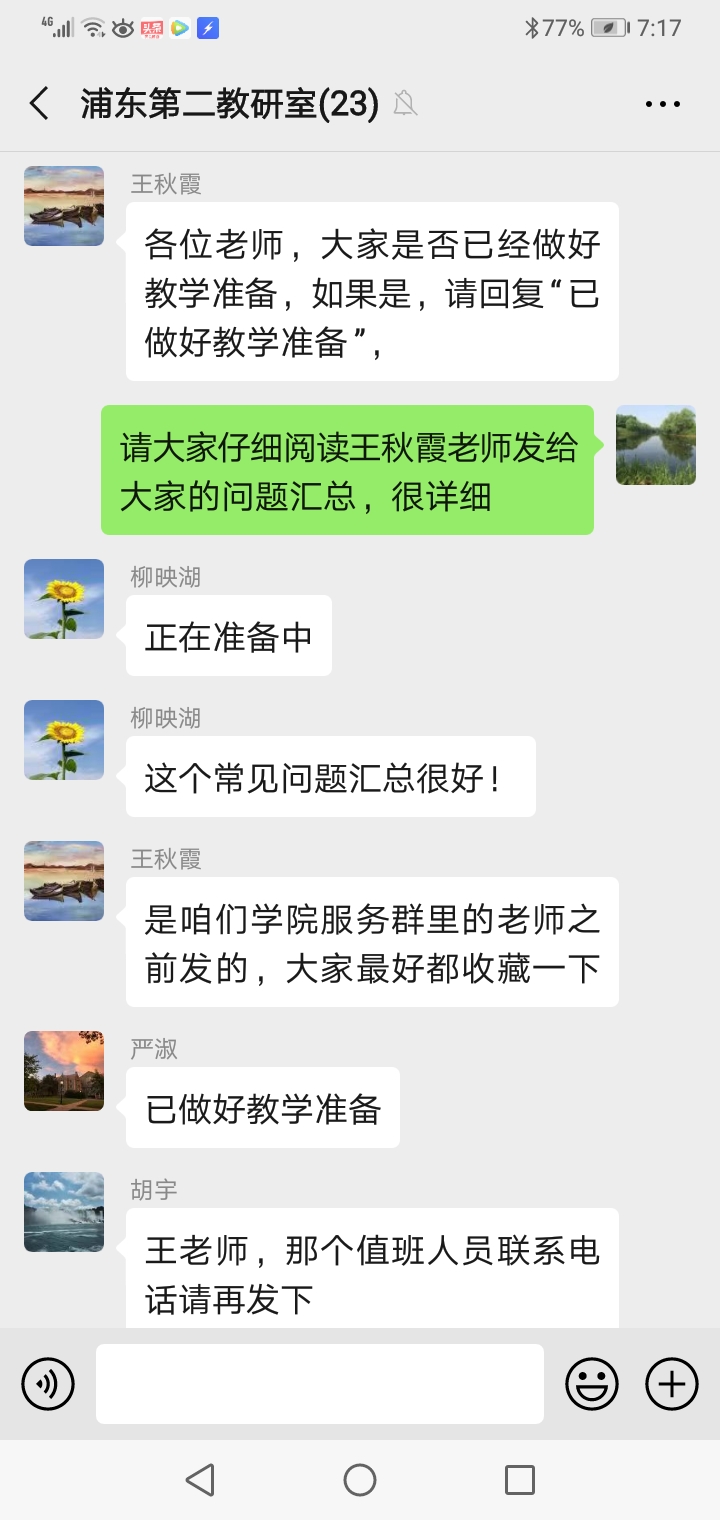Open 严淑's profile avatar
This screenshot has height=1520, width=720.
pyautogui.click(x=64, y=1071)
